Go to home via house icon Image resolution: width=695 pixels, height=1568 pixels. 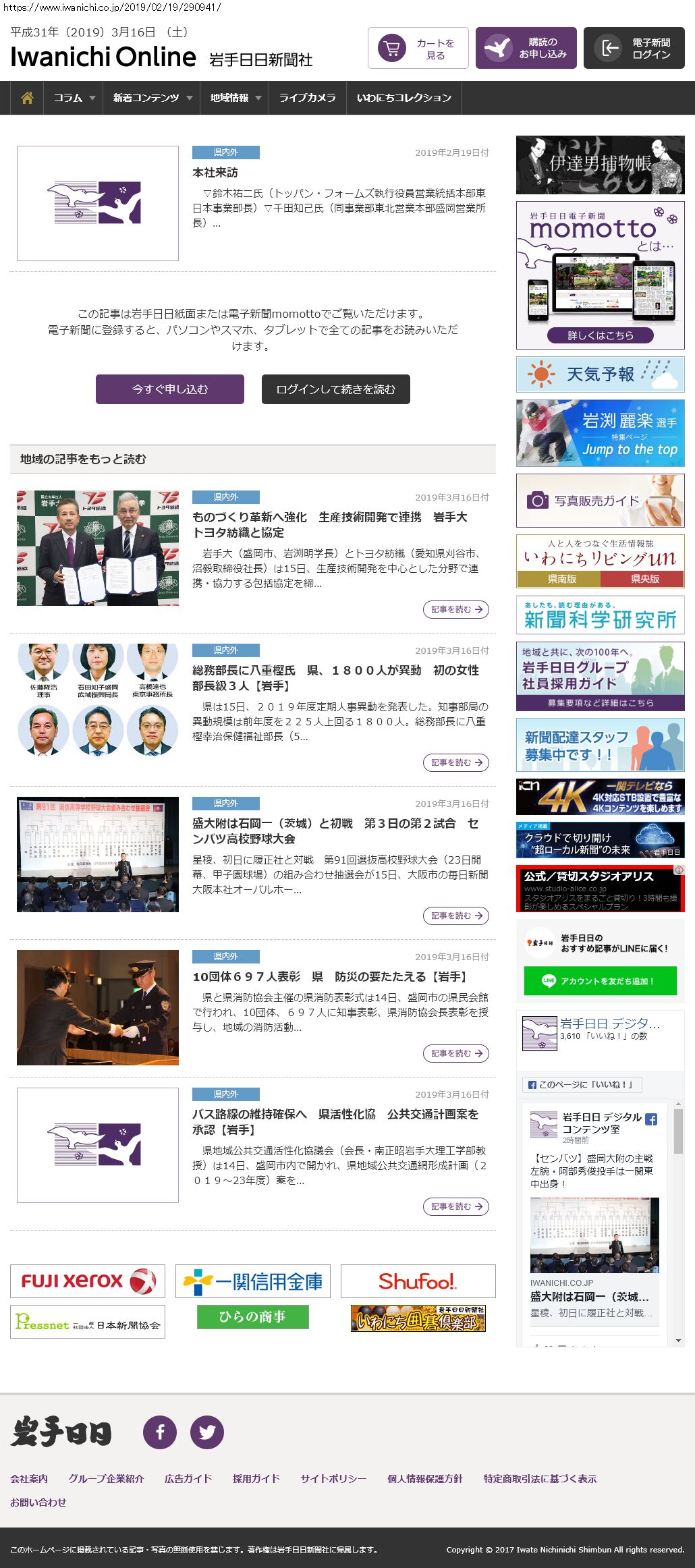click(x=27, y=98)
